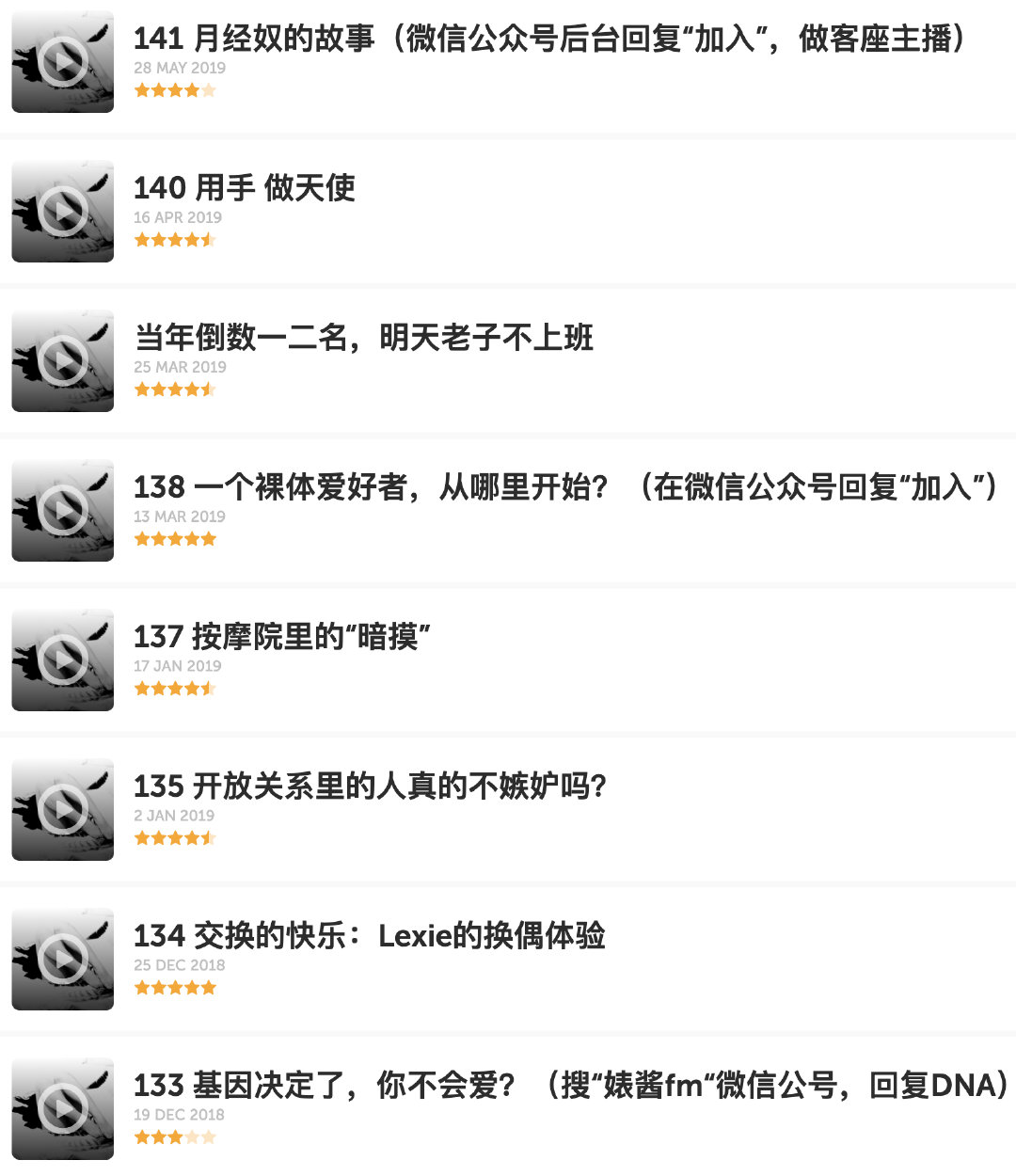Open episode titled 141 月经奴的故事
Screen dimensions: 1016x1176
click(550, 39)
